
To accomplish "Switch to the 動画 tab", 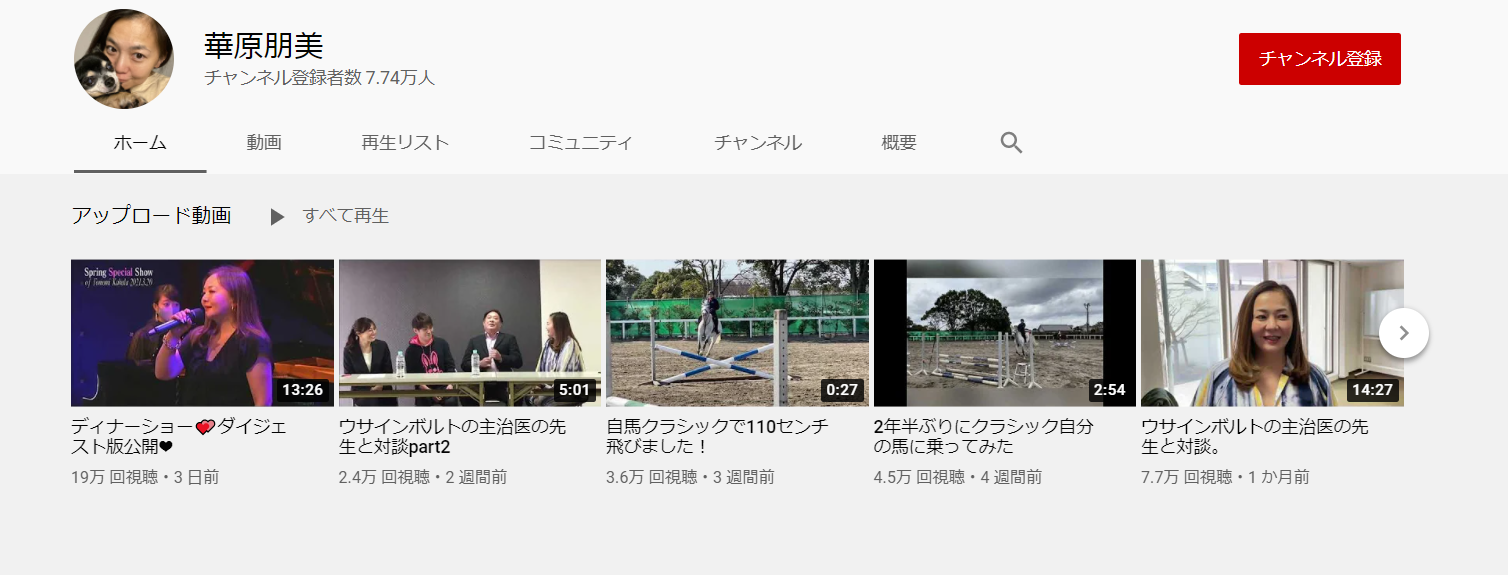I will click(264, 143).
